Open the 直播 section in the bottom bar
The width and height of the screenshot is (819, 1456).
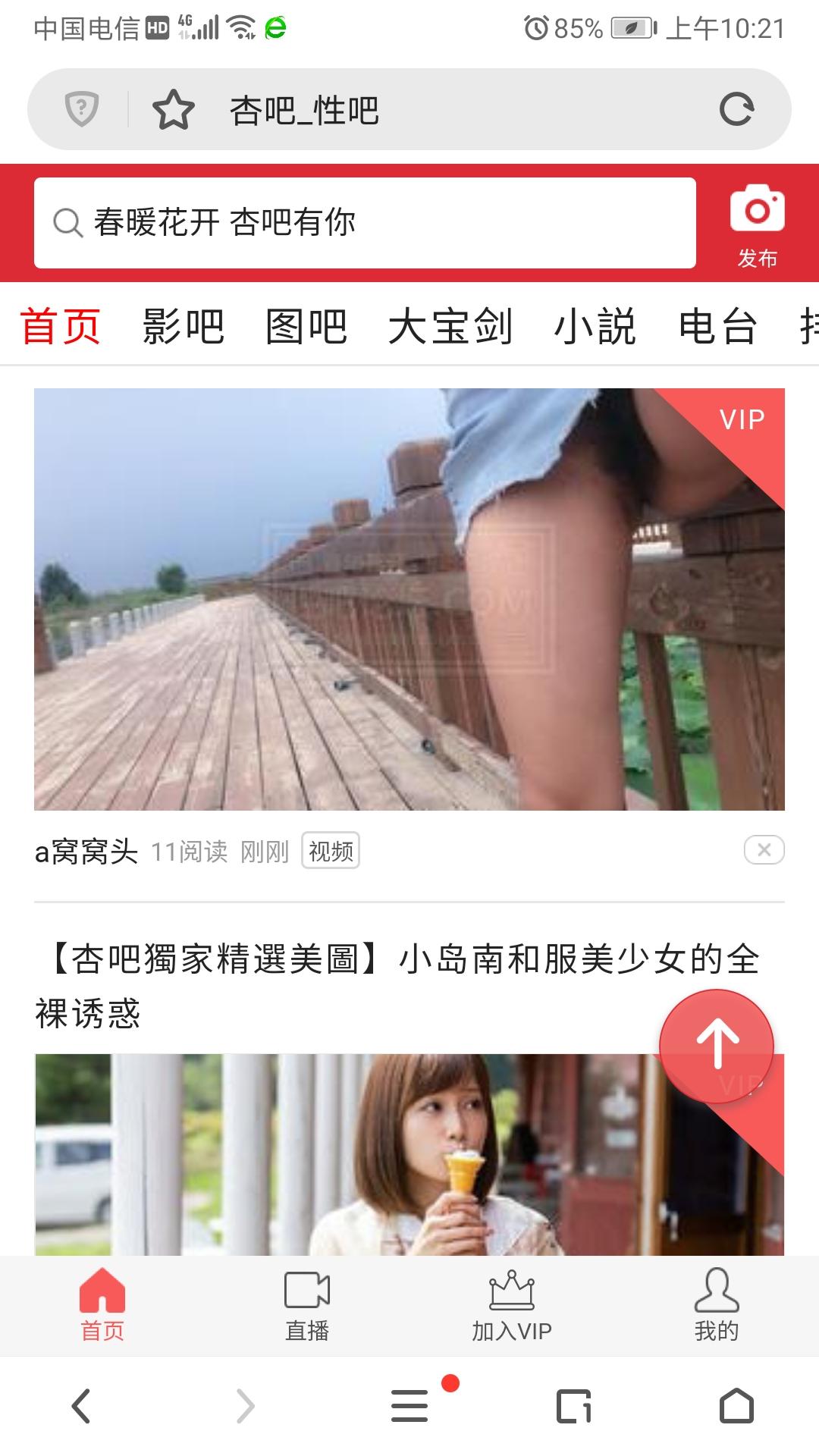click(307, 1305)
